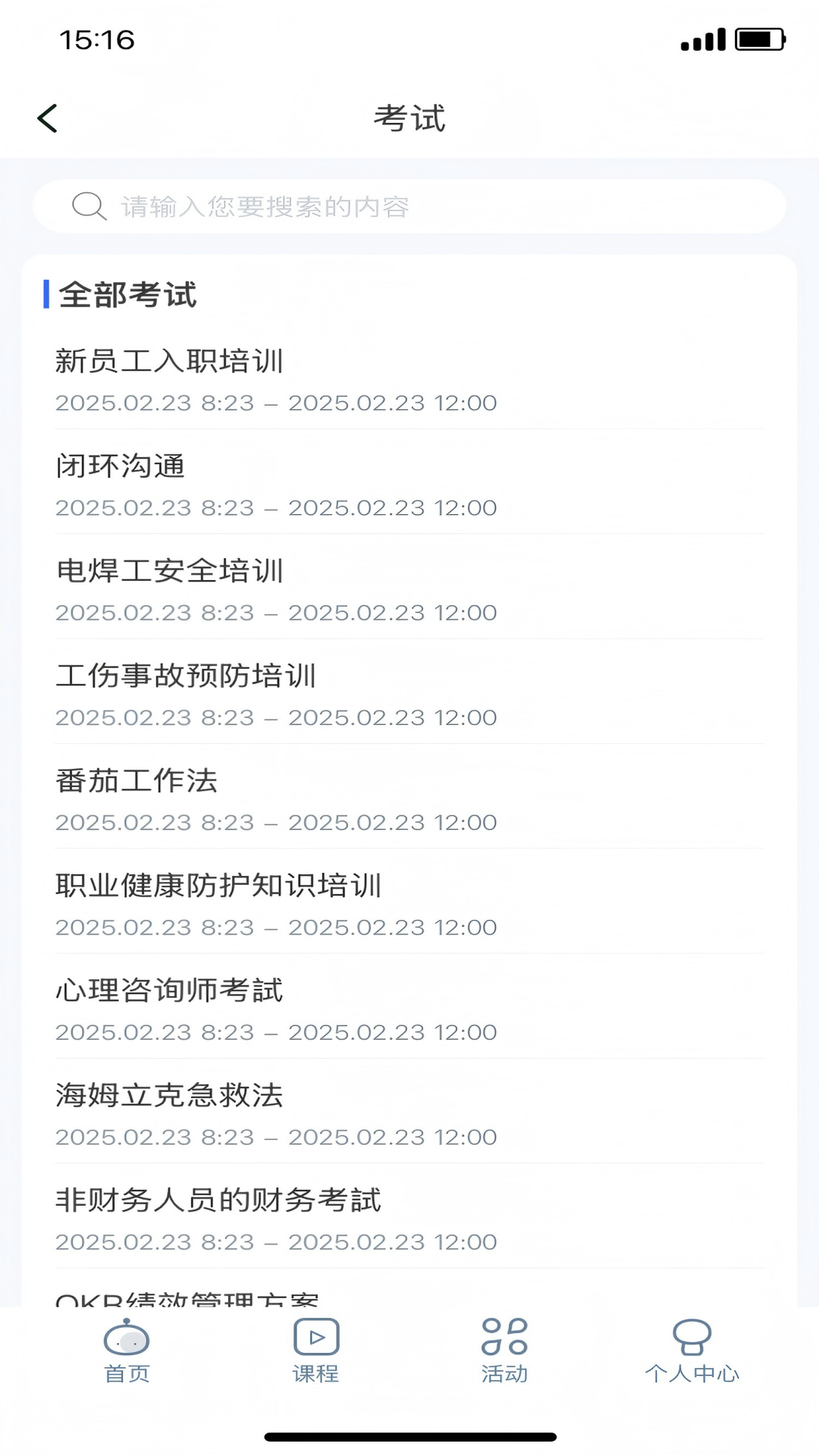This screenshot has width=819, height=1456.
Task: Select the 番茄工作法 exam item
Action: pyautogui.click(x=135, y=782)
